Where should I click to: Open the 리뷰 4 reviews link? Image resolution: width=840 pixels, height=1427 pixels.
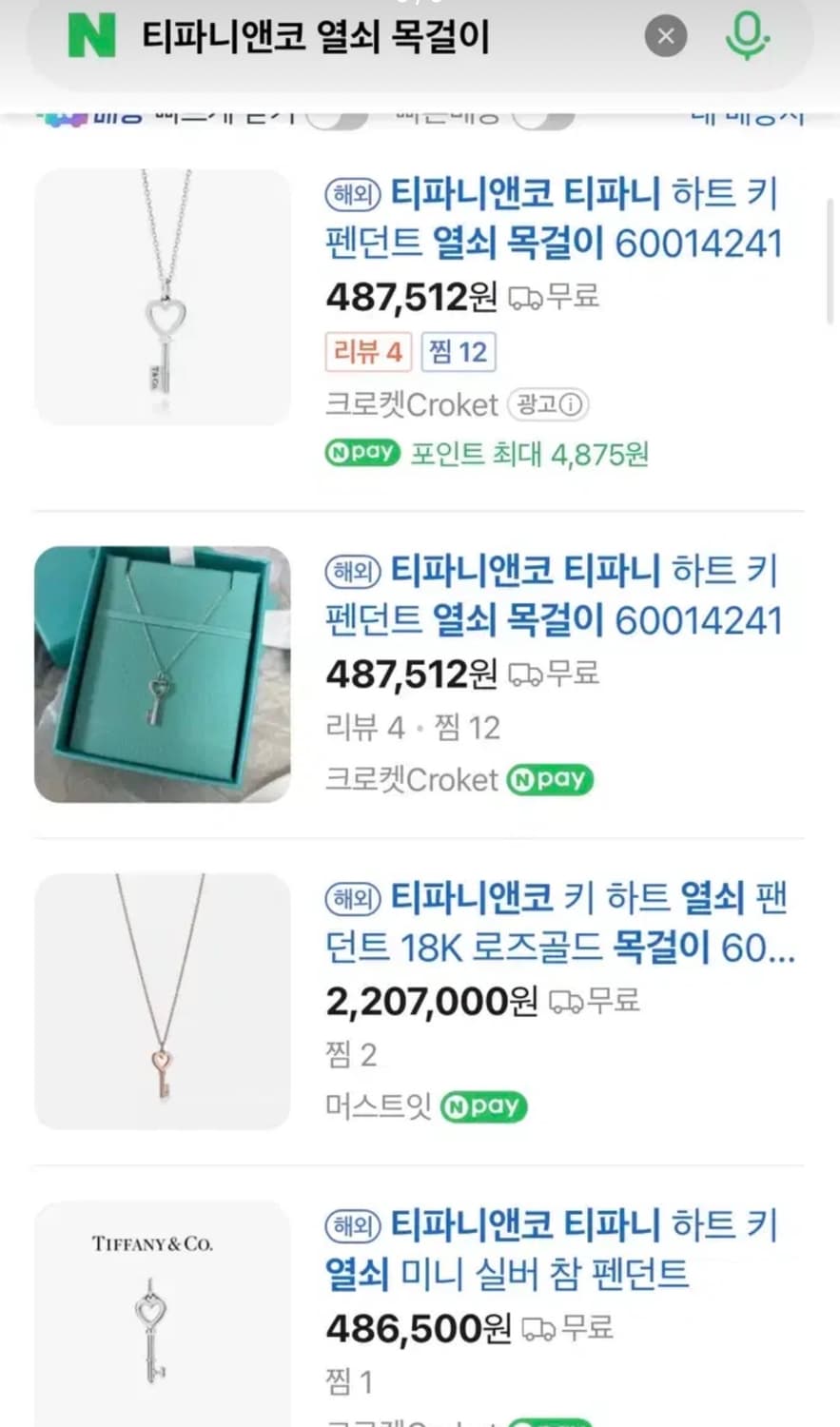coord(369,351)
